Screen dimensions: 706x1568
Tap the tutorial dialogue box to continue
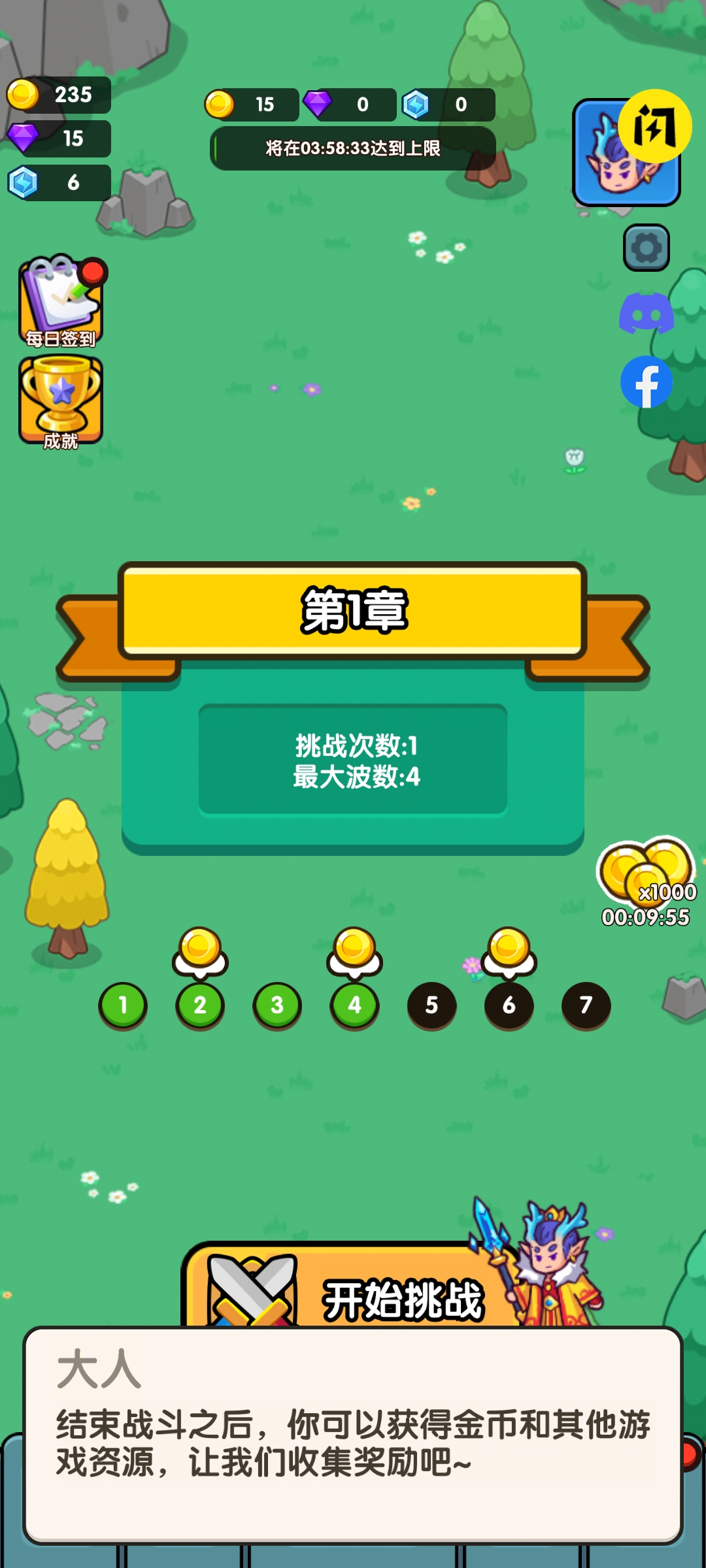click(353, 1436)
